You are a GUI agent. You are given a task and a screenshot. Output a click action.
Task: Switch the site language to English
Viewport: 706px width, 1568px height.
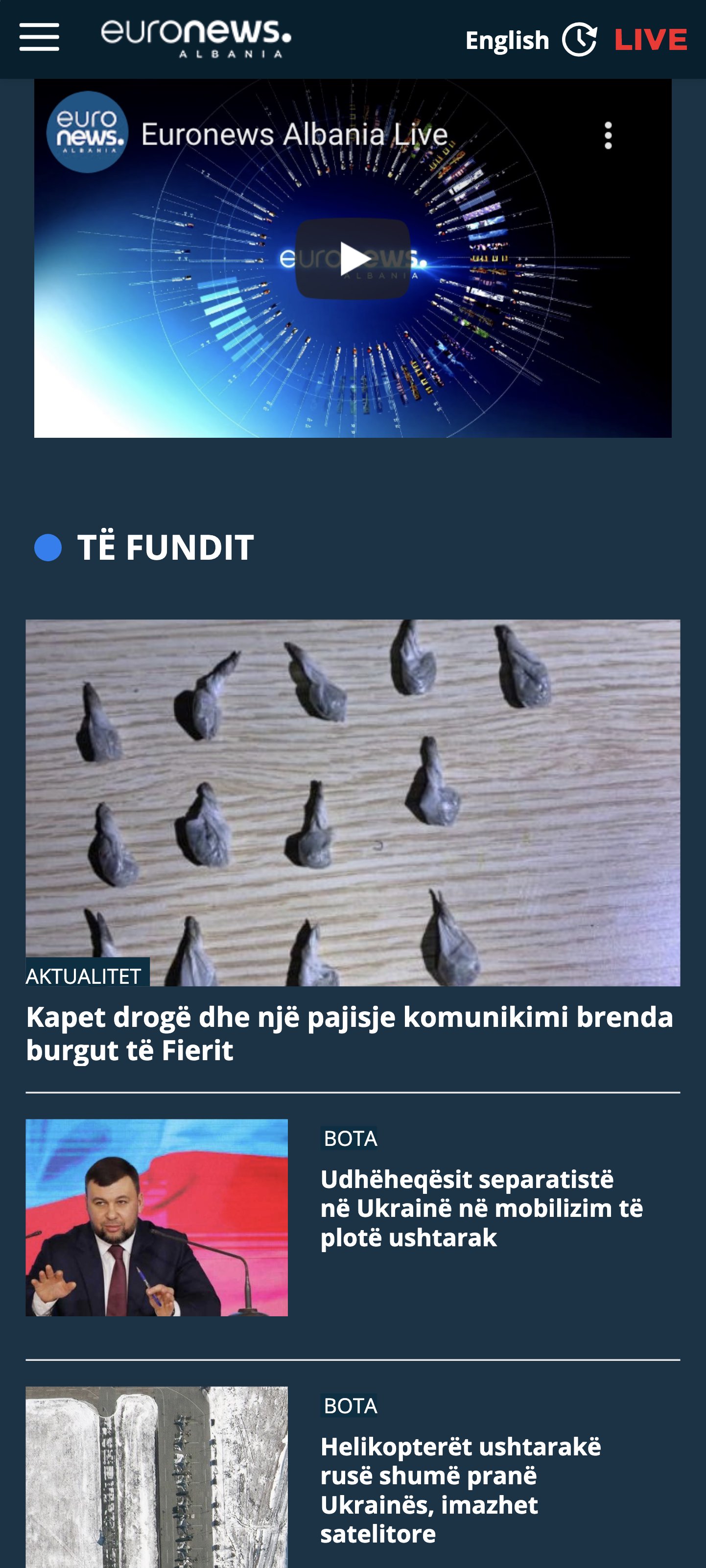pyautogui.click(x=506, y=40)
